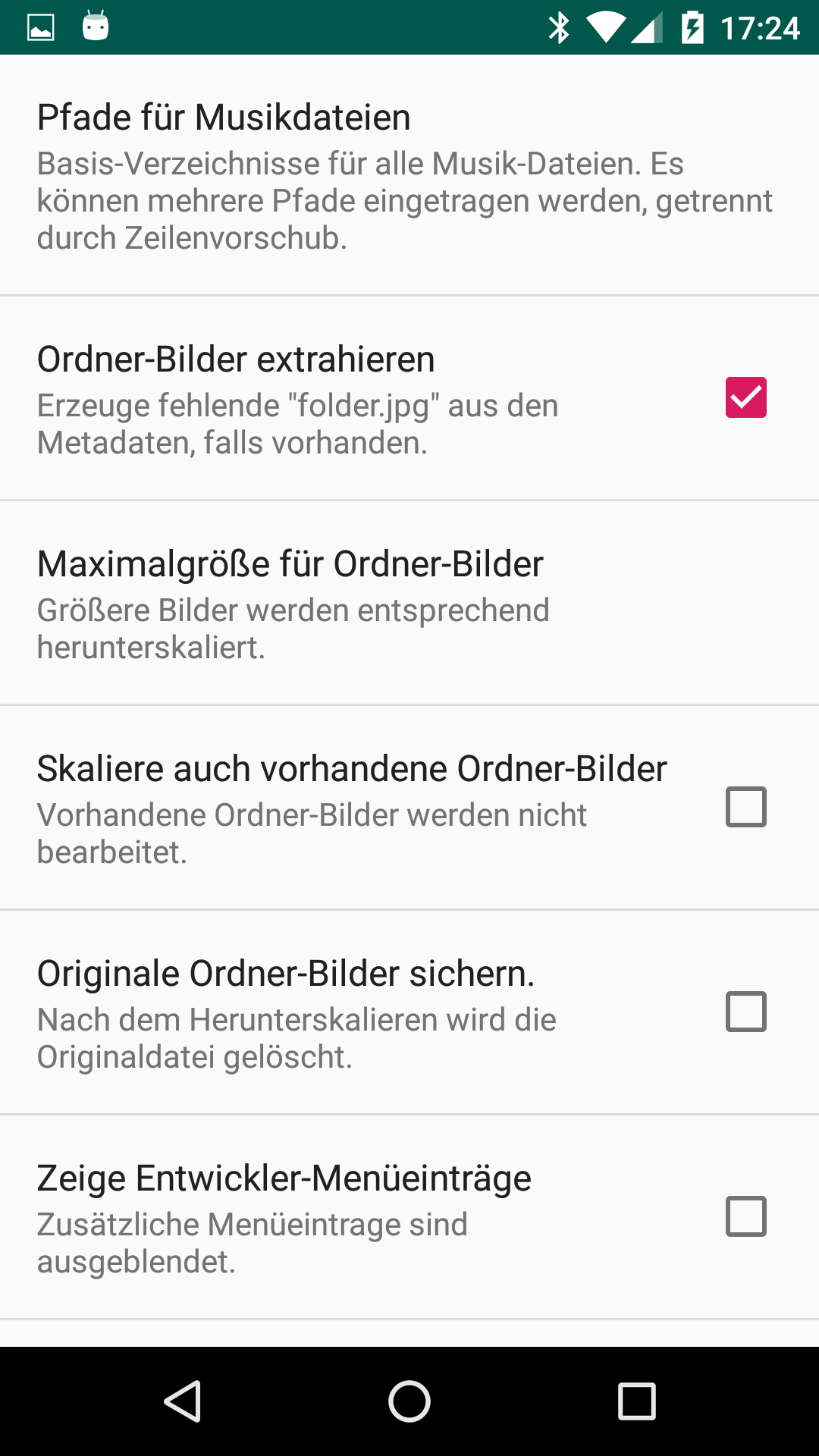This screenshot has width=819, height=1456.
Task: Tap the home button in navigation bar
Action: tap(409, 1401)
